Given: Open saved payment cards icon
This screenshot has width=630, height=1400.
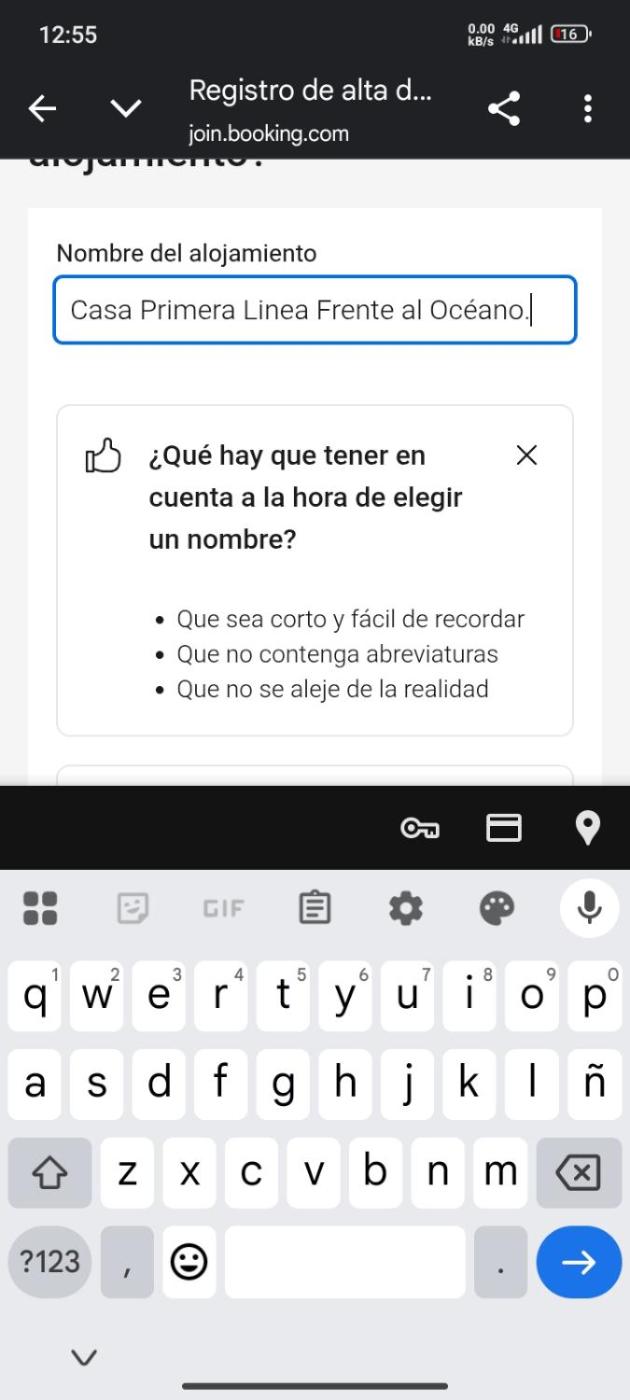Looking at the screenshot, I should pos(504,828).
